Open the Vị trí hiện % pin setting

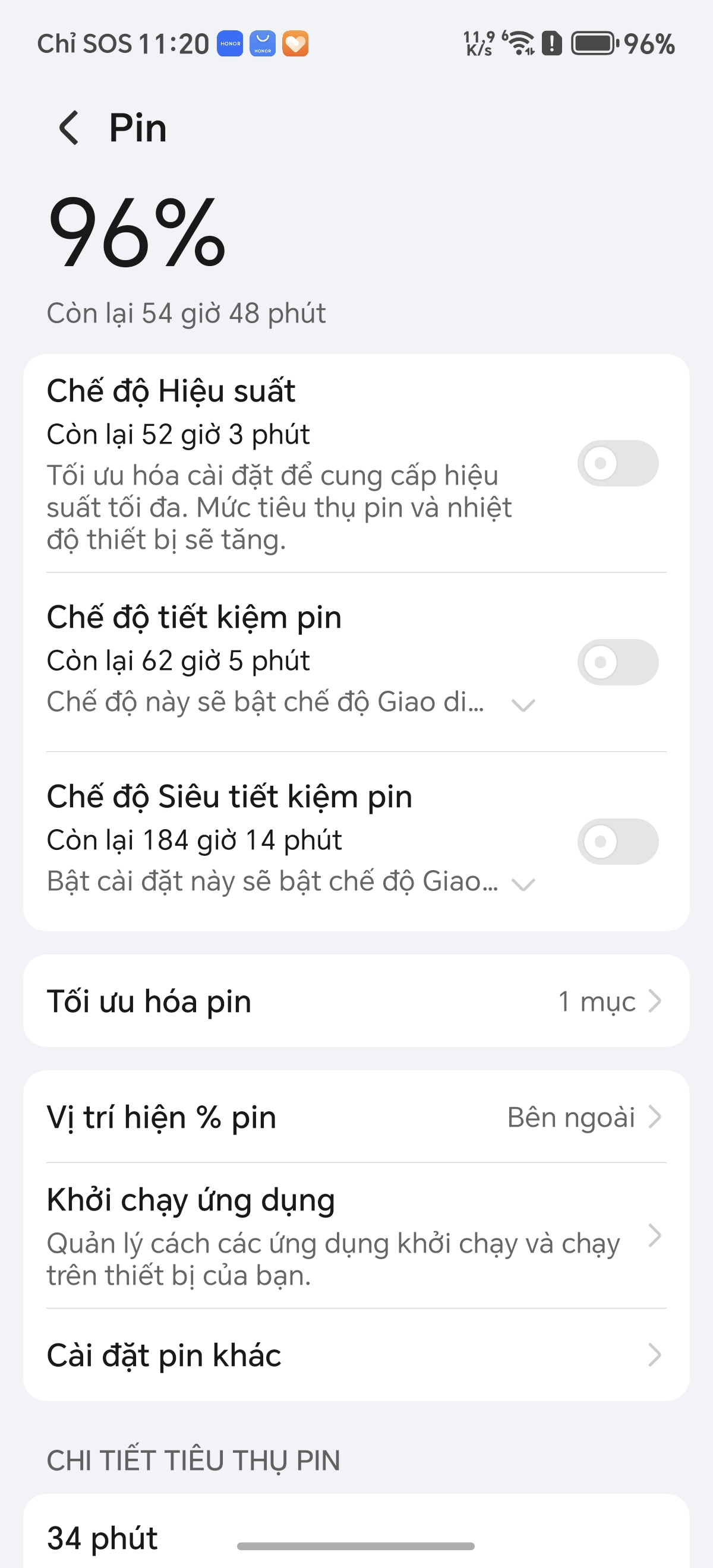(x=356, y=1118)
